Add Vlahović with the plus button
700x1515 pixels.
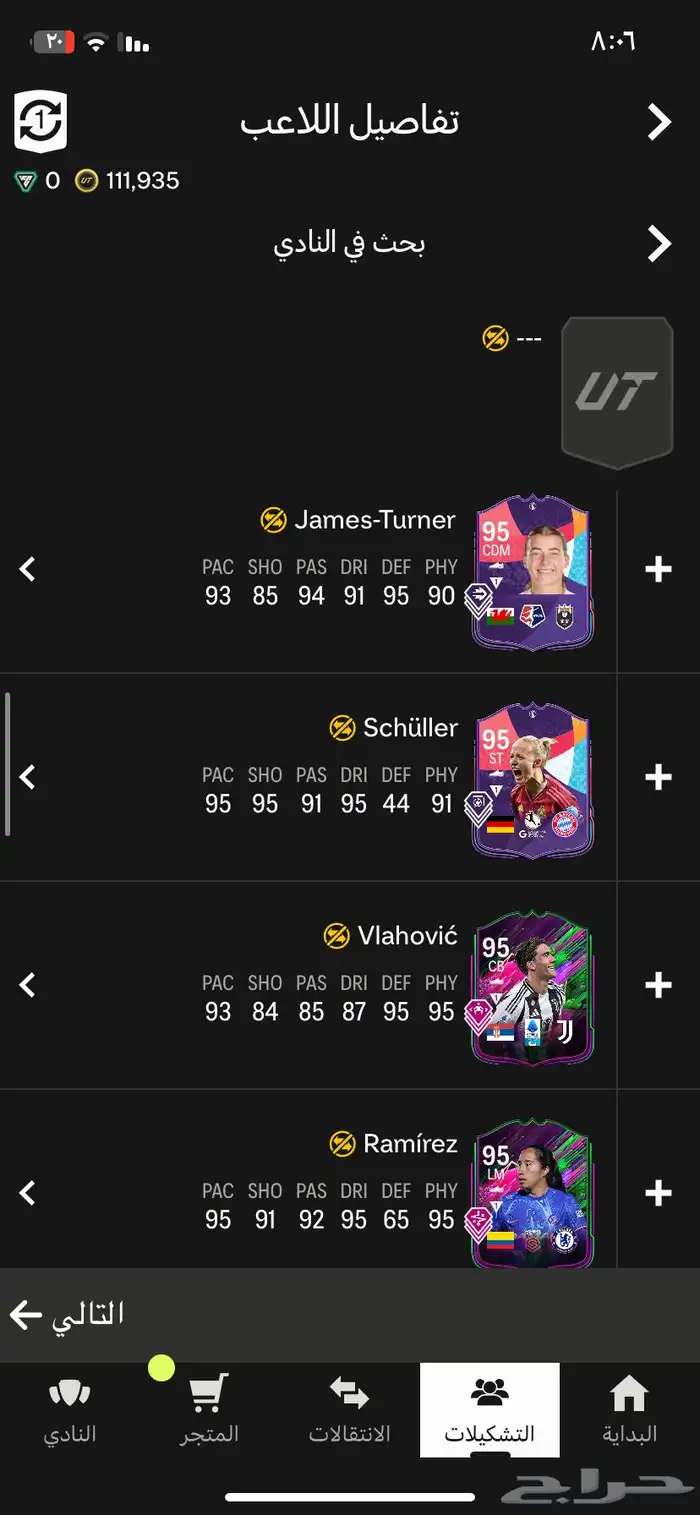(658, 986)
